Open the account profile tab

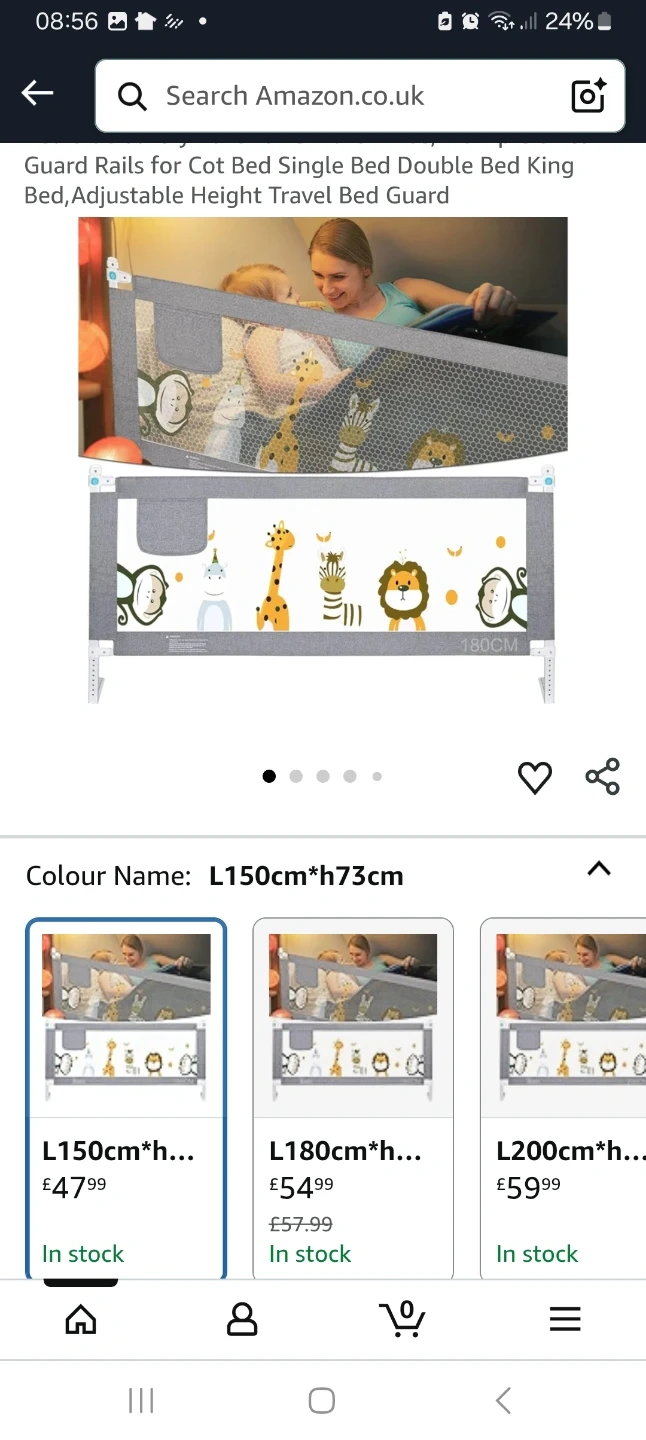tap(242, 1320)
